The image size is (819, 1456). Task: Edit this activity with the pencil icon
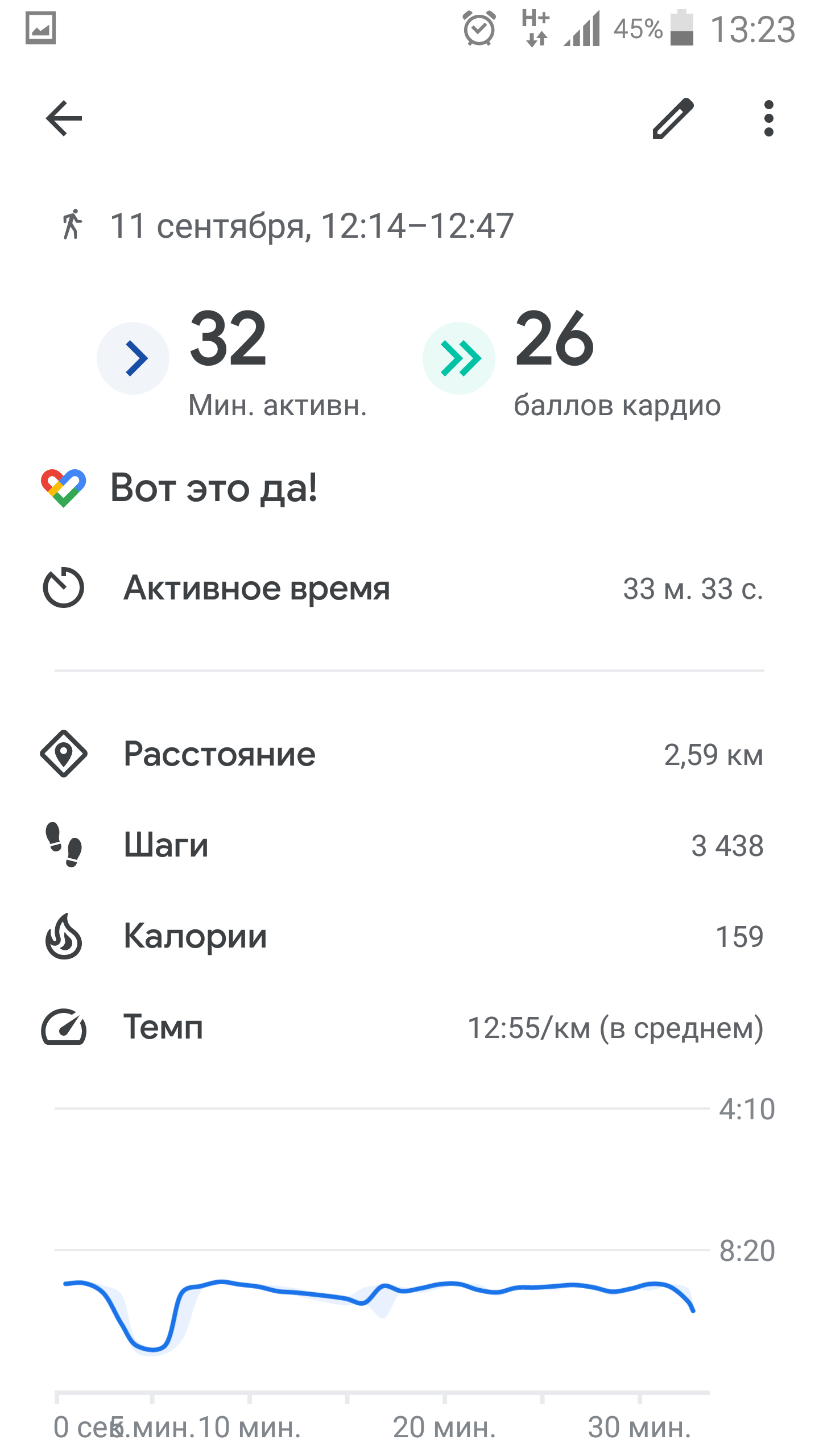673,118
